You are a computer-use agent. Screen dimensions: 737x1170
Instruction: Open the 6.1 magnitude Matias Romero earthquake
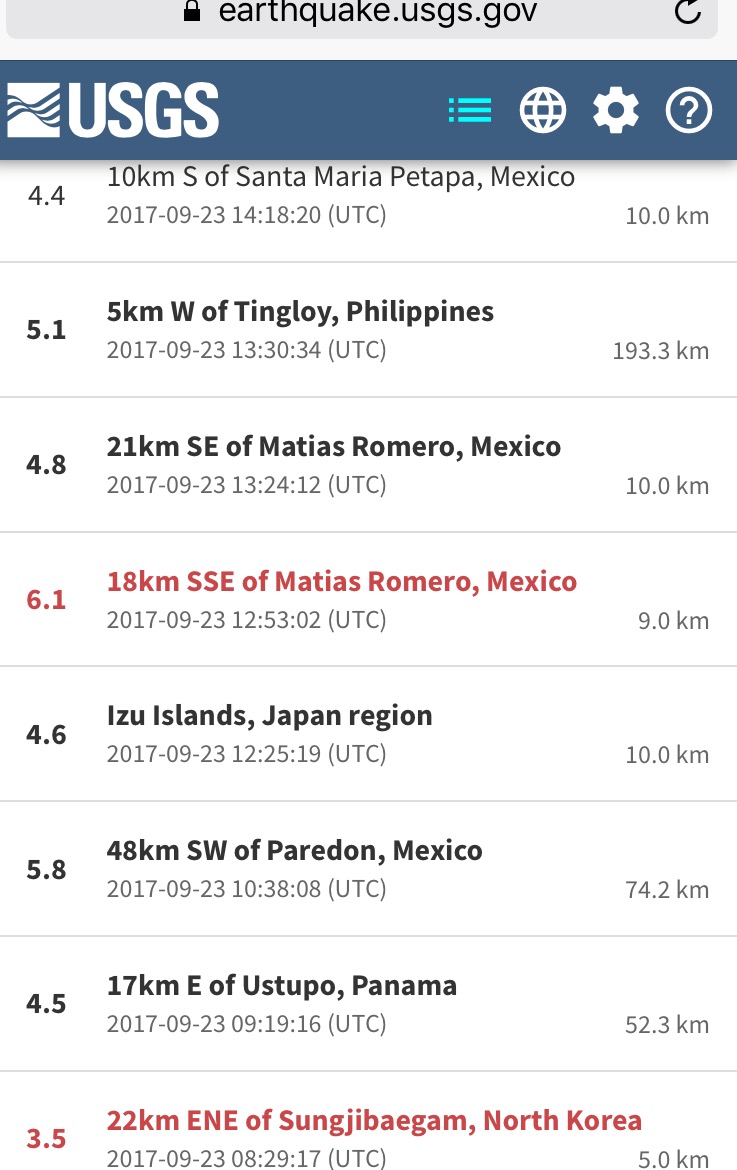(341, 599)
